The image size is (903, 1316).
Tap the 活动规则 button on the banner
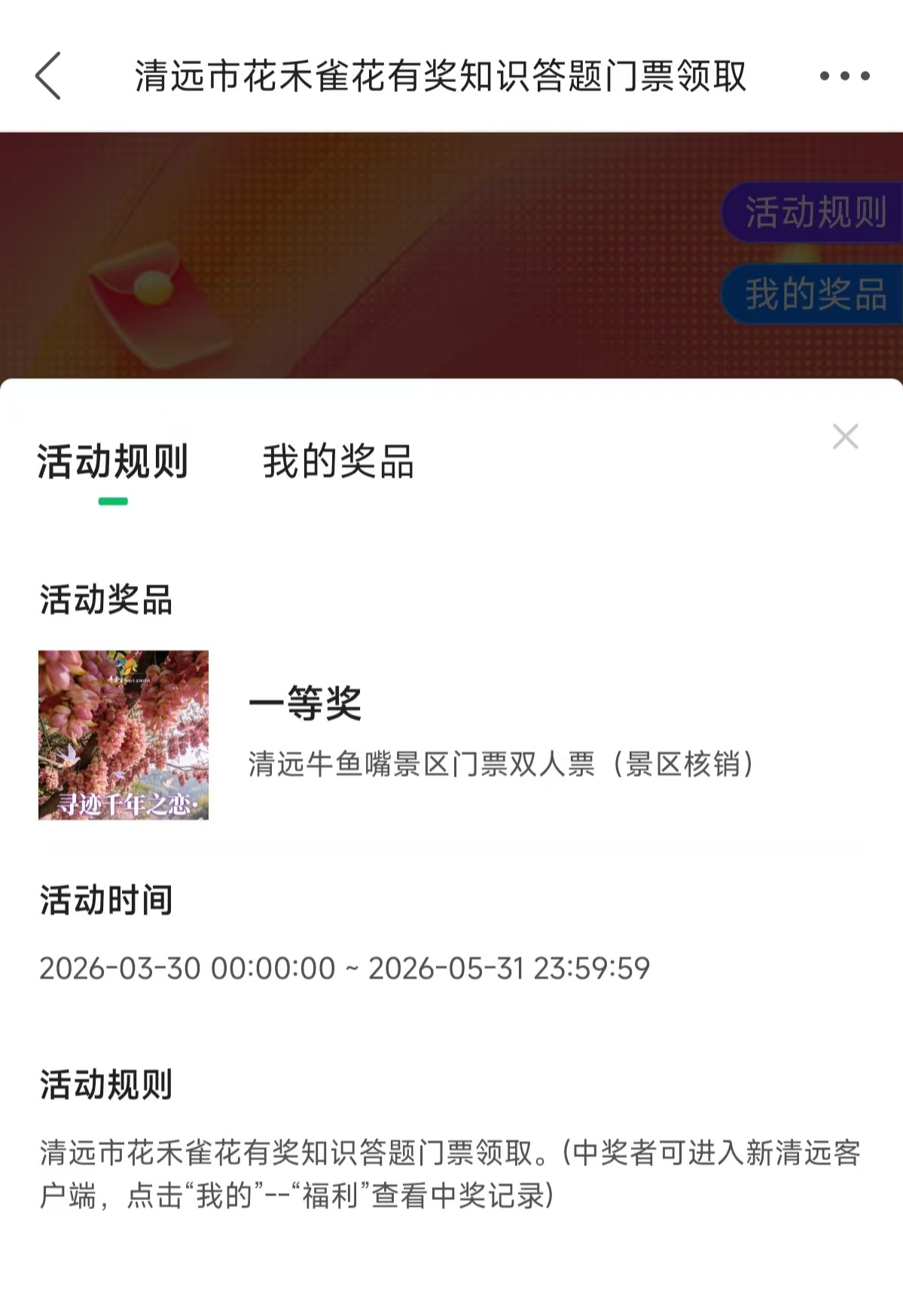(815, 212)
